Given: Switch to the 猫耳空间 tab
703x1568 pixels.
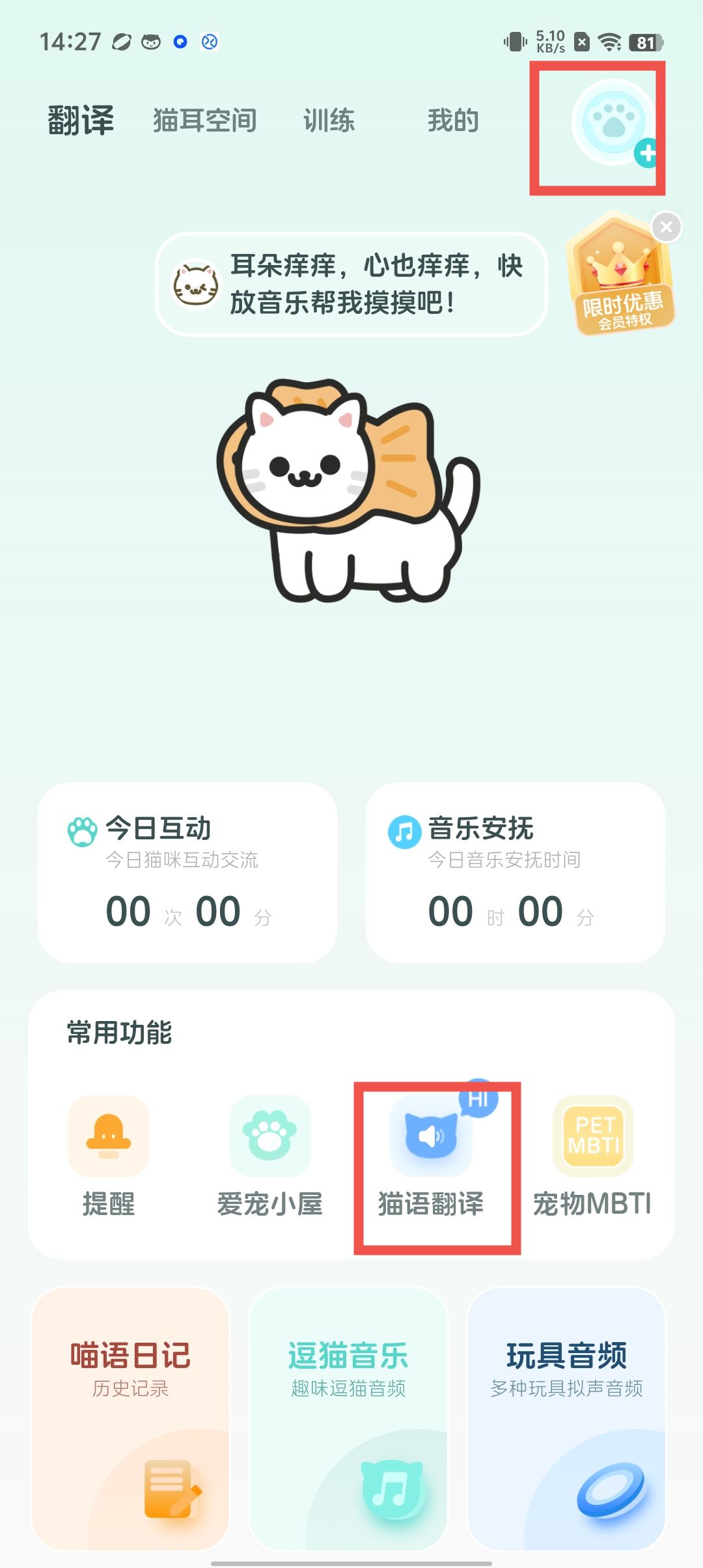Looking at the screenshot, I should (x=204, y=120).
